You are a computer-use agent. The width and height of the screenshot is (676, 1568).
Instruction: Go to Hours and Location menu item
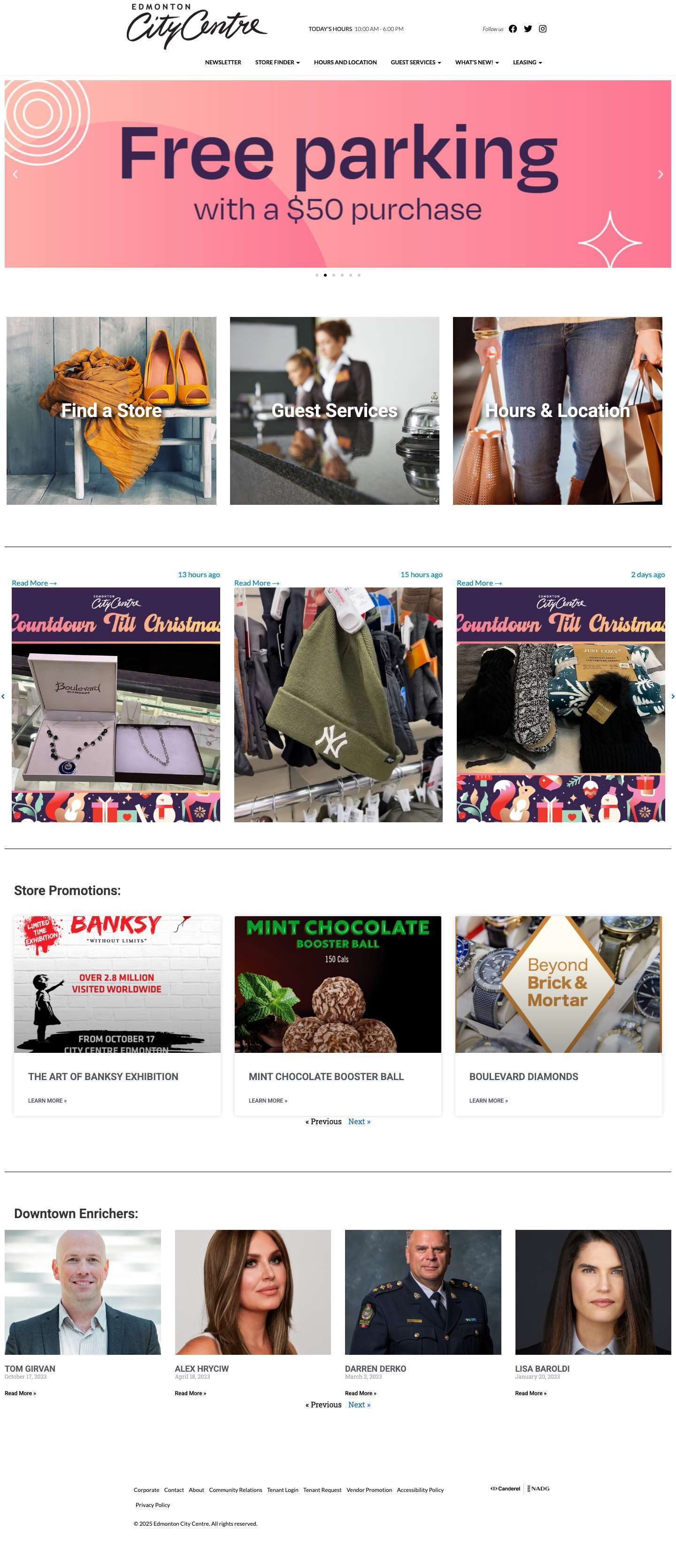click(x=345, y=62)
